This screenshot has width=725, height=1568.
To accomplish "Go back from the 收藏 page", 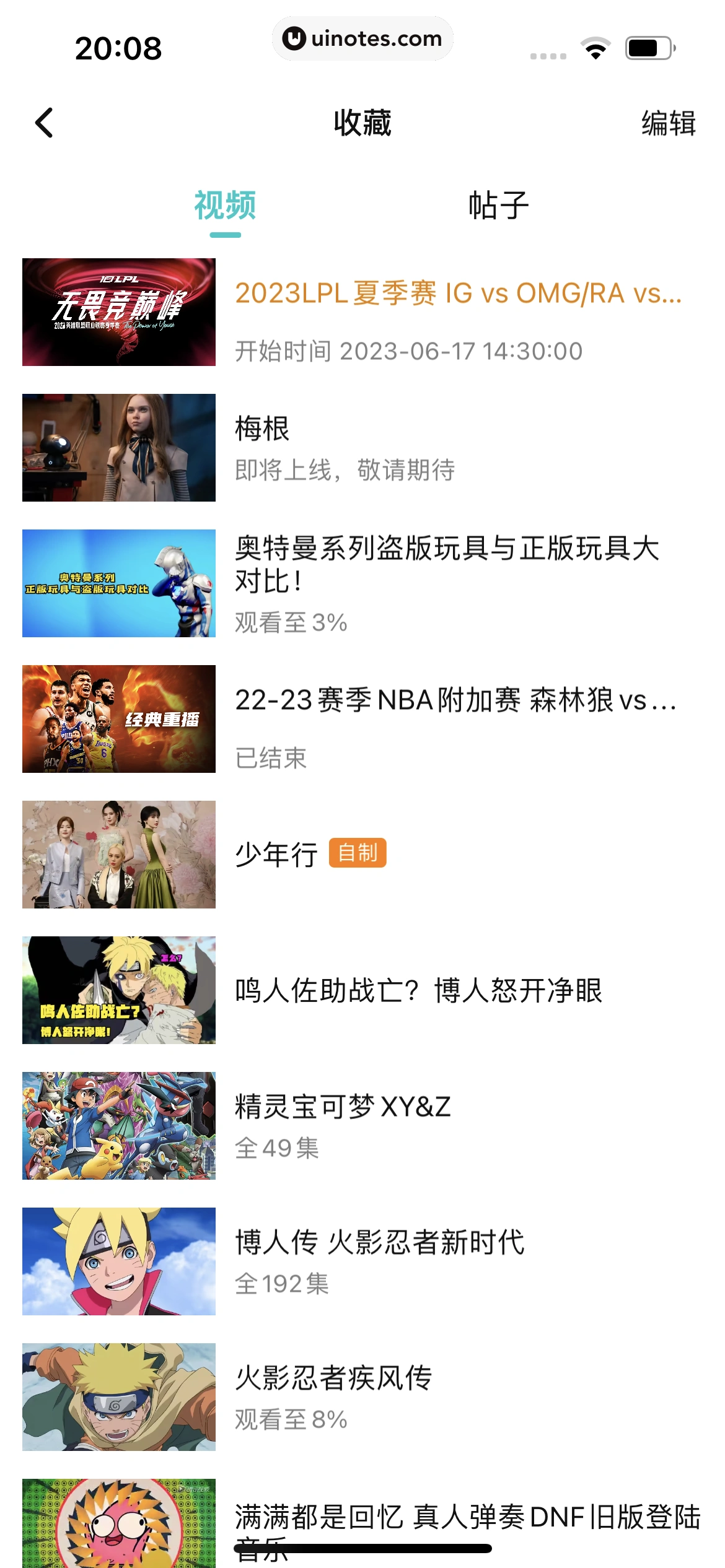I will (x=45, y=123).
